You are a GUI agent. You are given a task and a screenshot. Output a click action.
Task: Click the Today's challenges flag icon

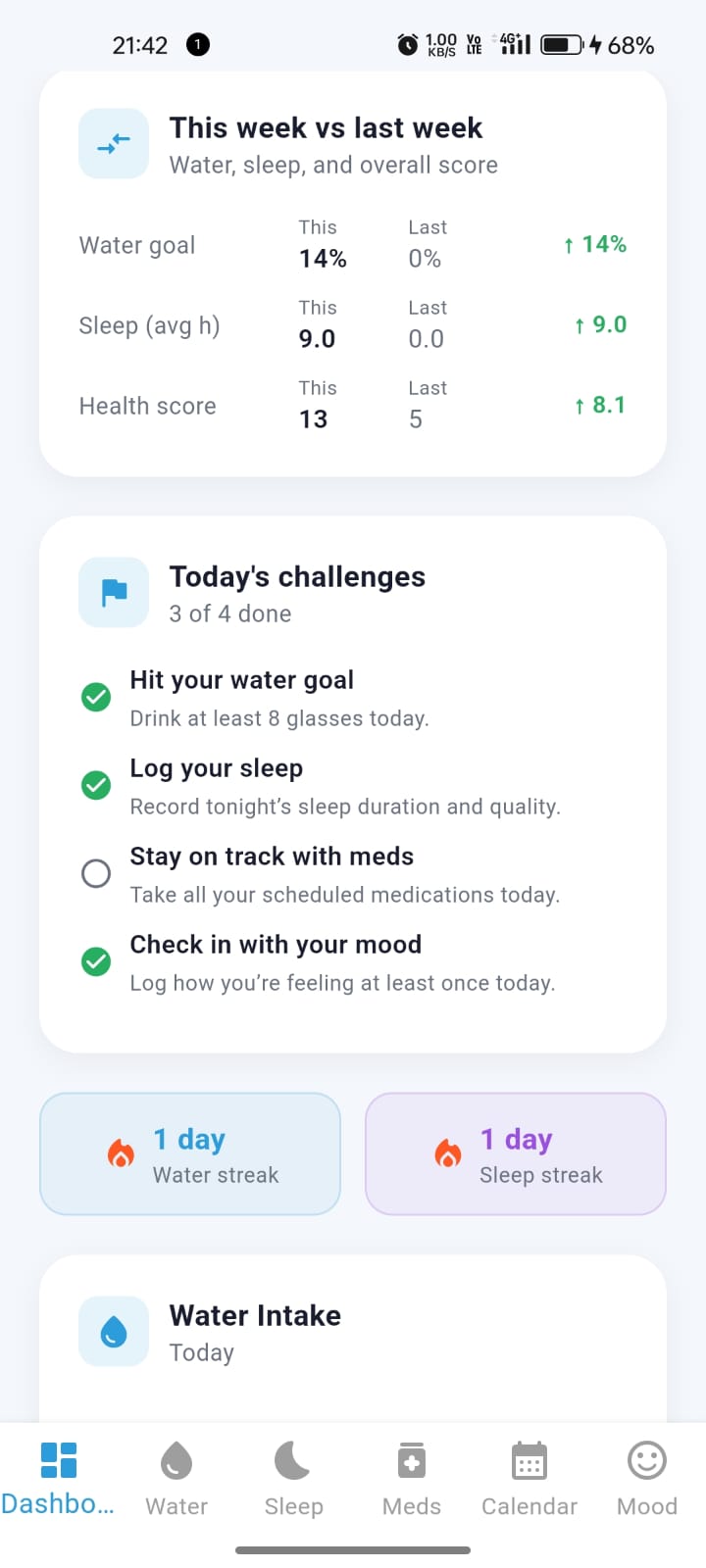pyautogui.click(x=114, y=592)
